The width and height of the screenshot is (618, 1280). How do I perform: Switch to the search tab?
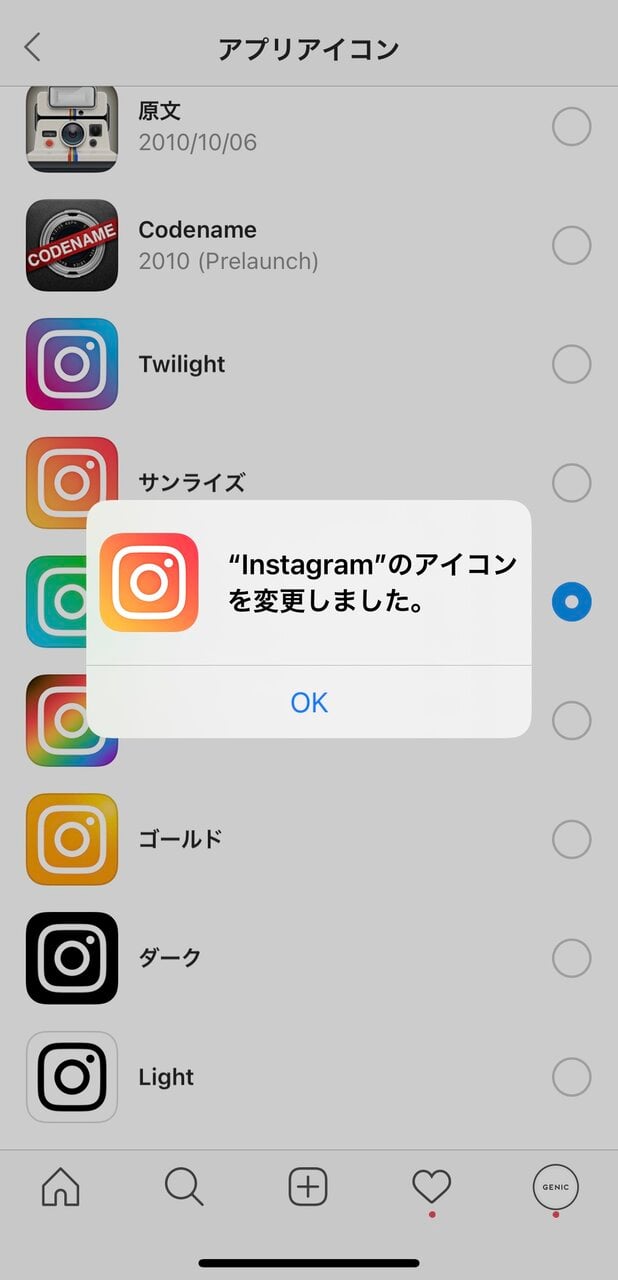coord(184,1187)
